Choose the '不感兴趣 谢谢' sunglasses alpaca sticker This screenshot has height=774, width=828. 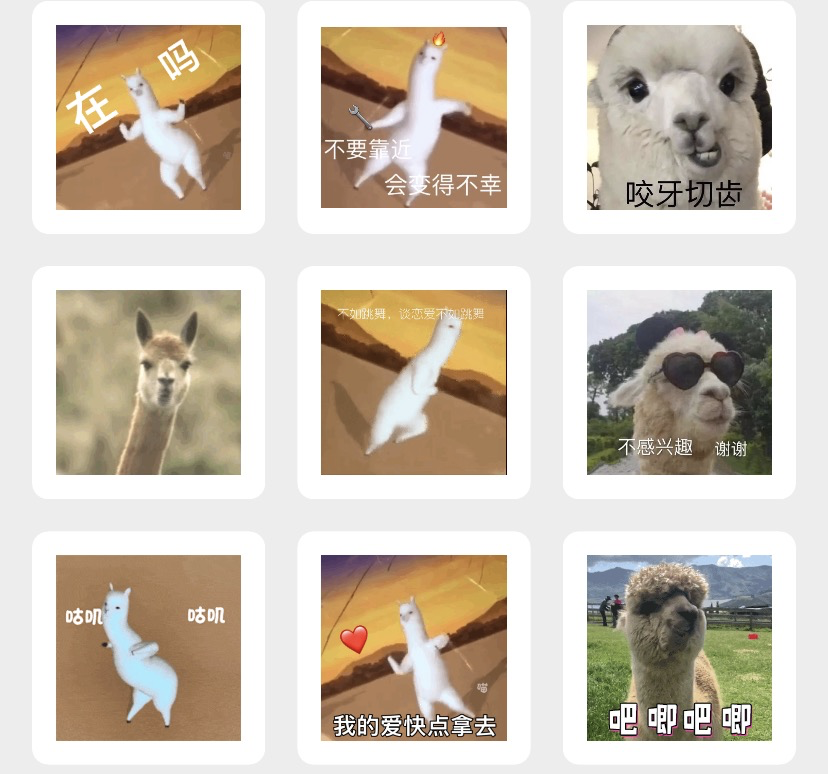[679, 382]
